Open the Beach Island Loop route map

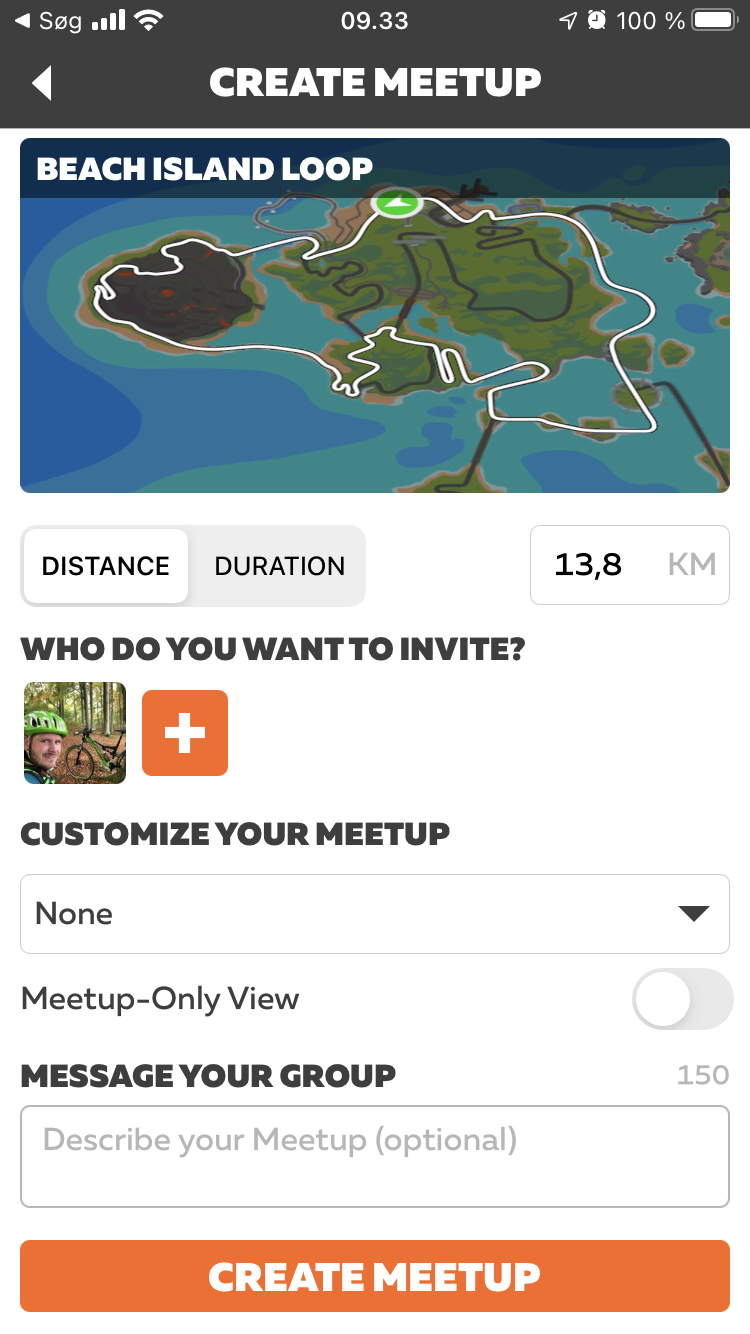(x=375, y=316)
